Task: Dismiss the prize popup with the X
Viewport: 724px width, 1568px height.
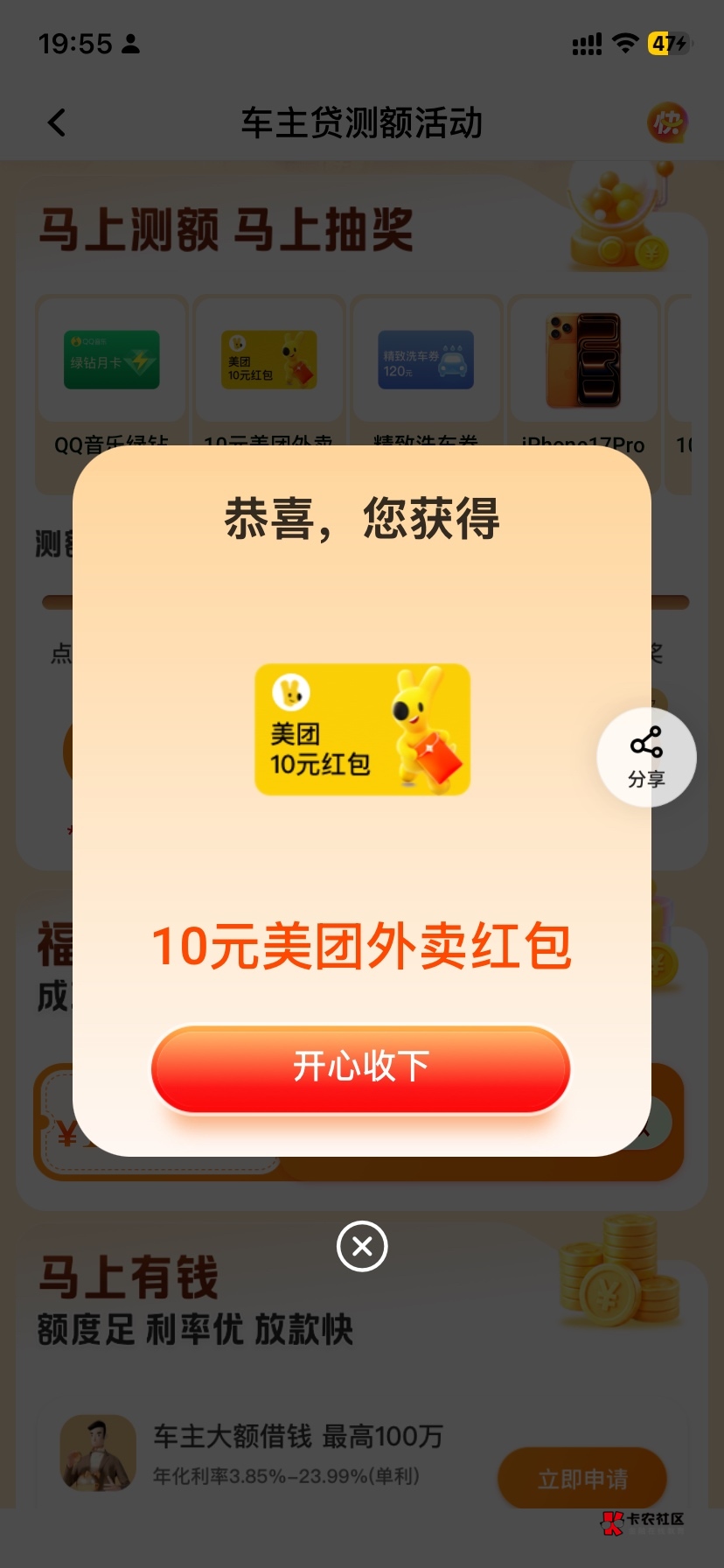Action: [362, 1246]
